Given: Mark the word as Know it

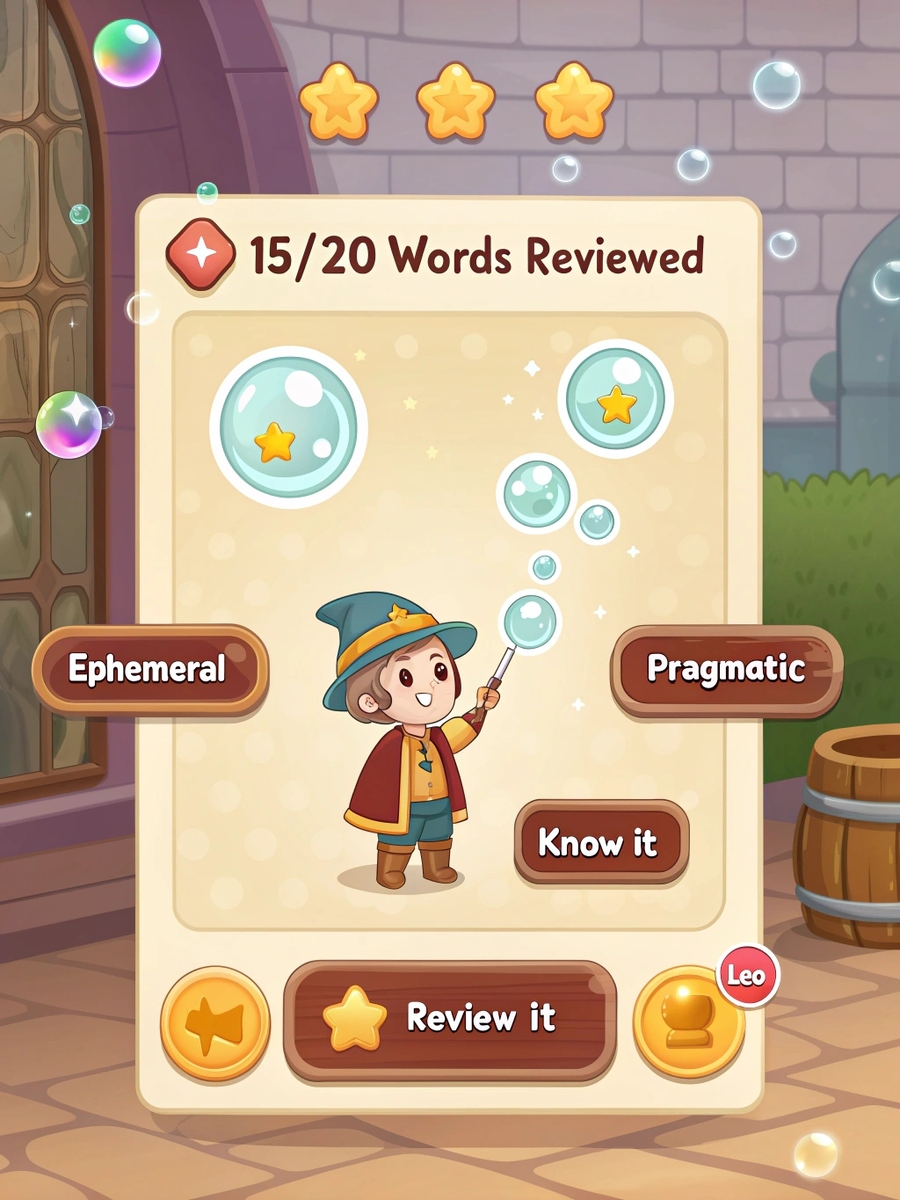Looking at the screenshot, I should point(600,842).
